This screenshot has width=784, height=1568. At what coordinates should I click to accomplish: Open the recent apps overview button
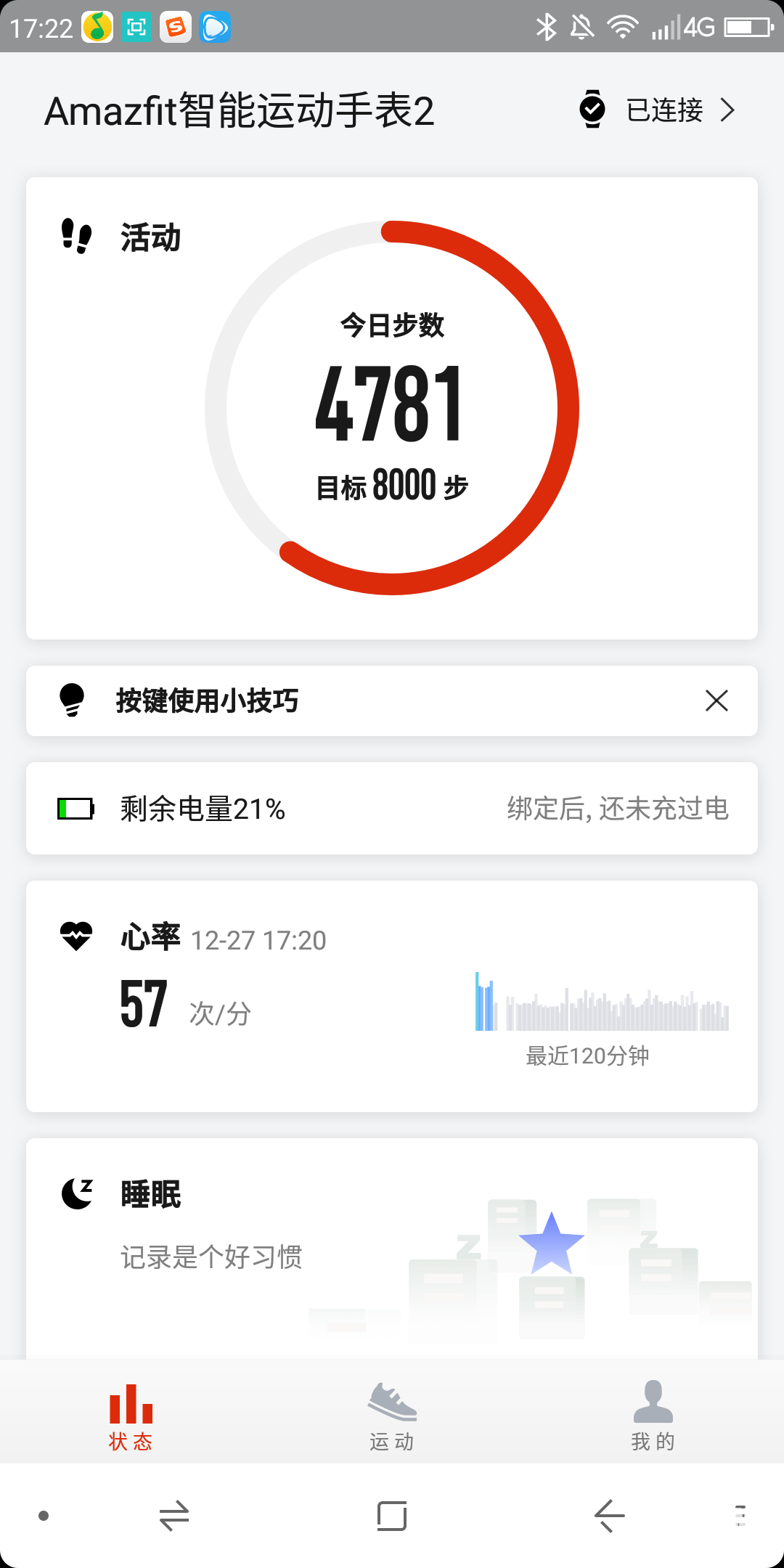click(x=391, y=1515)
